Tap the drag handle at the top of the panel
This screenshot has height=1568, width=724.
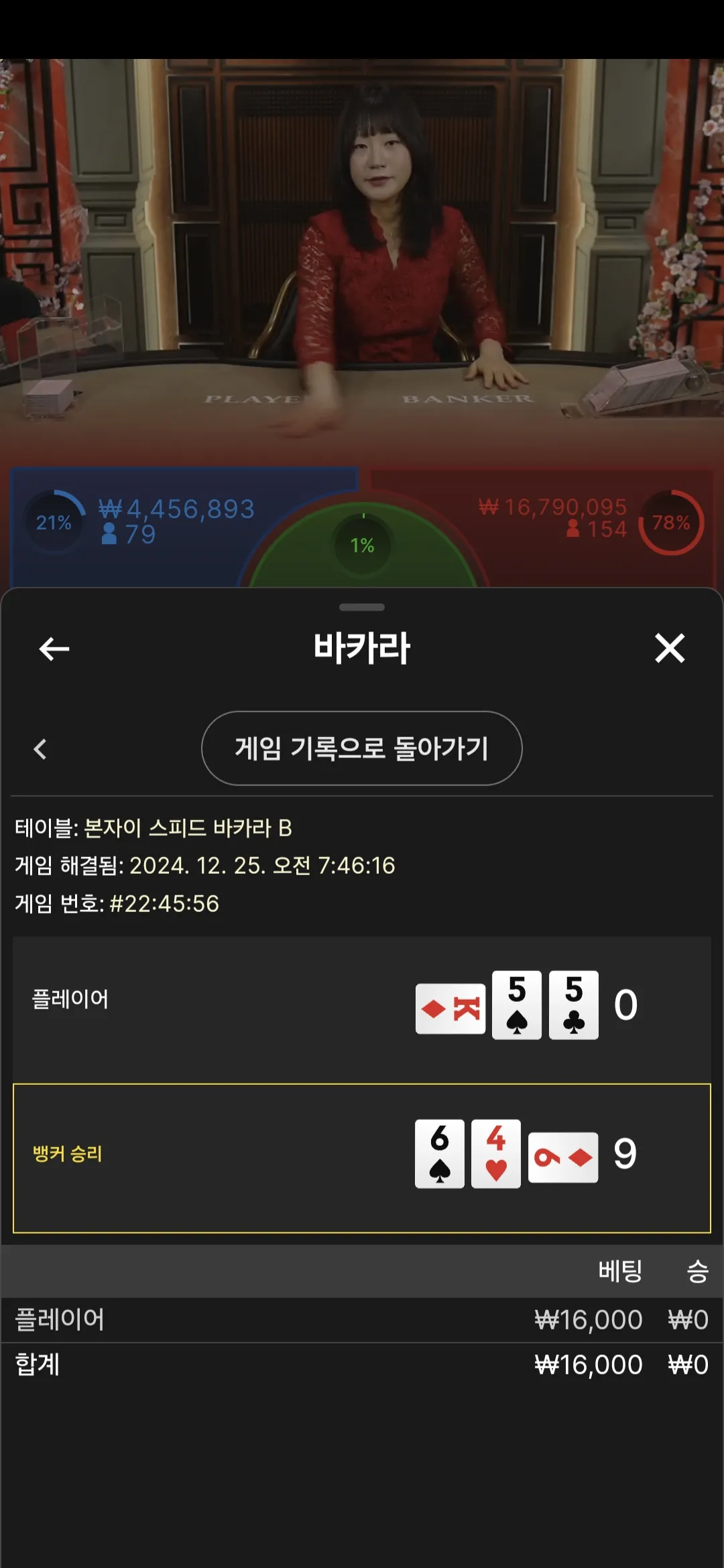362,607
